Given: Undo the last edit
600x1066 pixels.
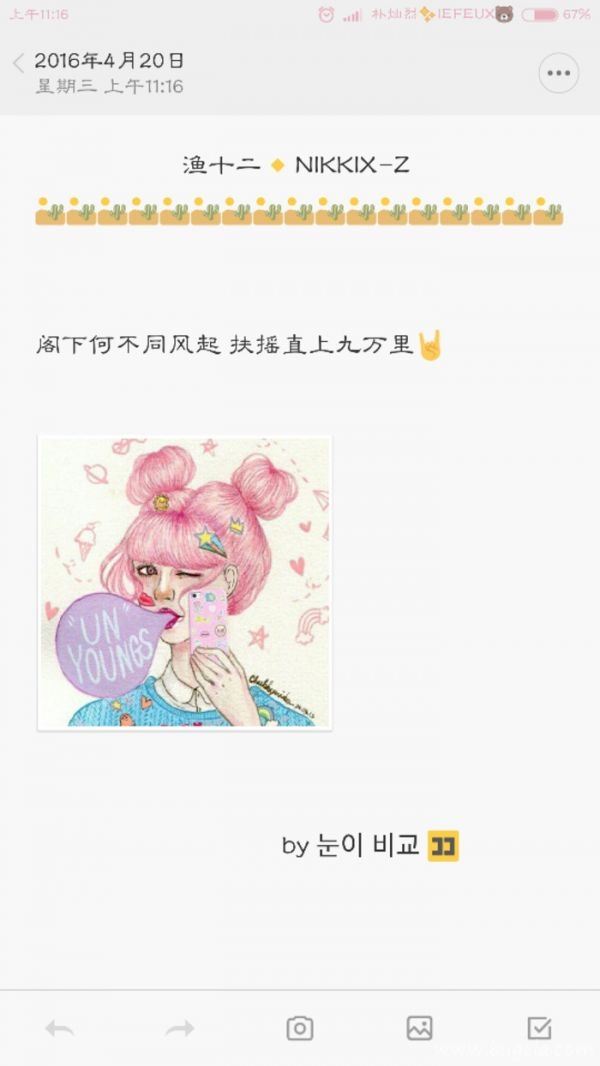Looking at the screenshot, I should pyautogui.click(x=60, y=1028).
